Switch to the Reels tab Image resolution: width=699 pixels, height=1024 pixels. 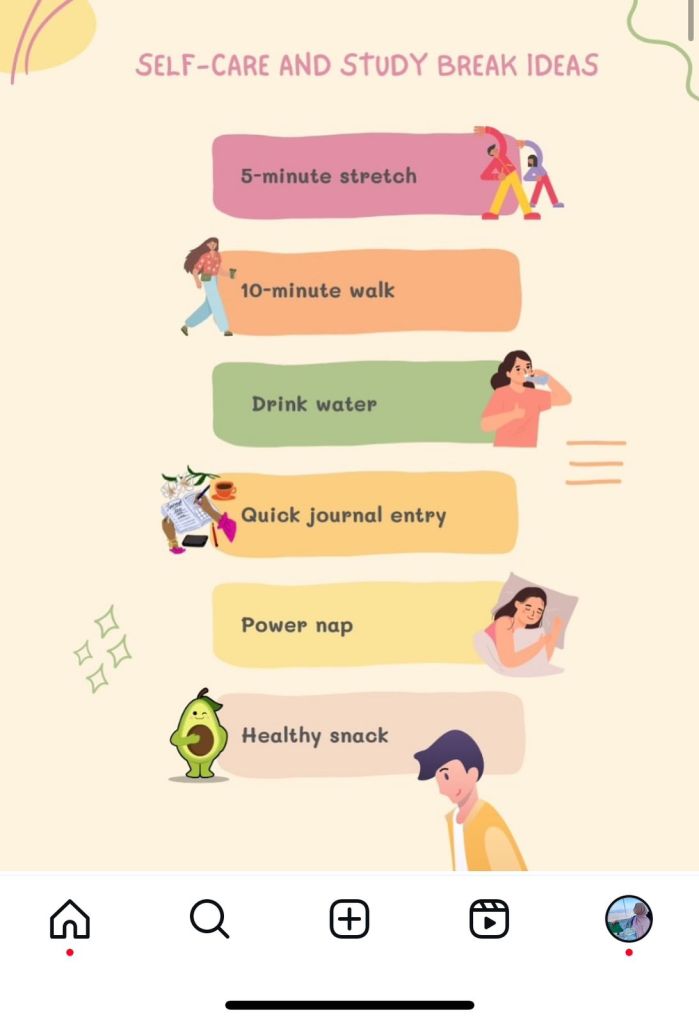point(489,919)
